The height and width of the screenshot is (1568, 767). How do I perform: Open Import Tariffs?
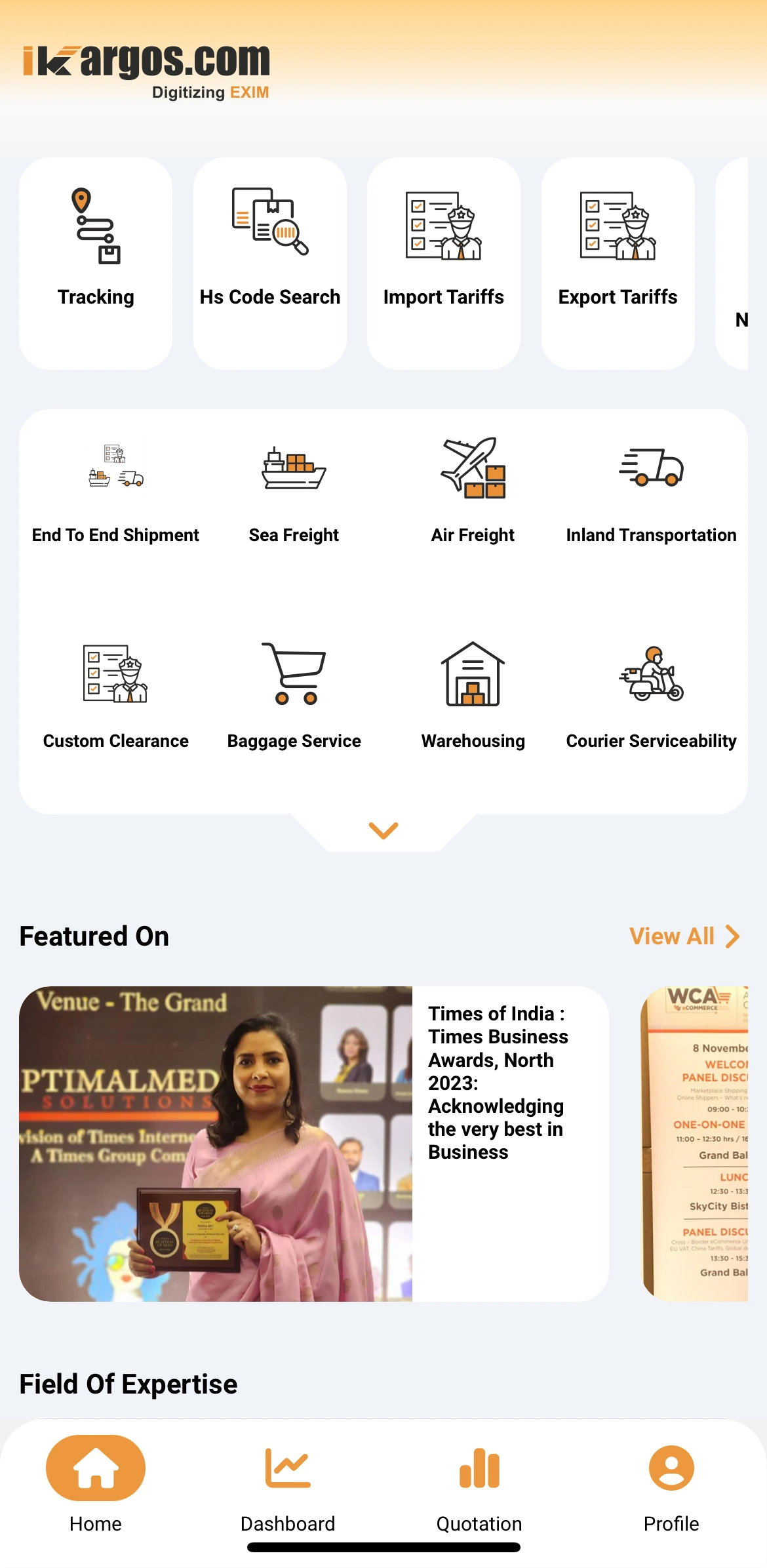coord(443,263)
